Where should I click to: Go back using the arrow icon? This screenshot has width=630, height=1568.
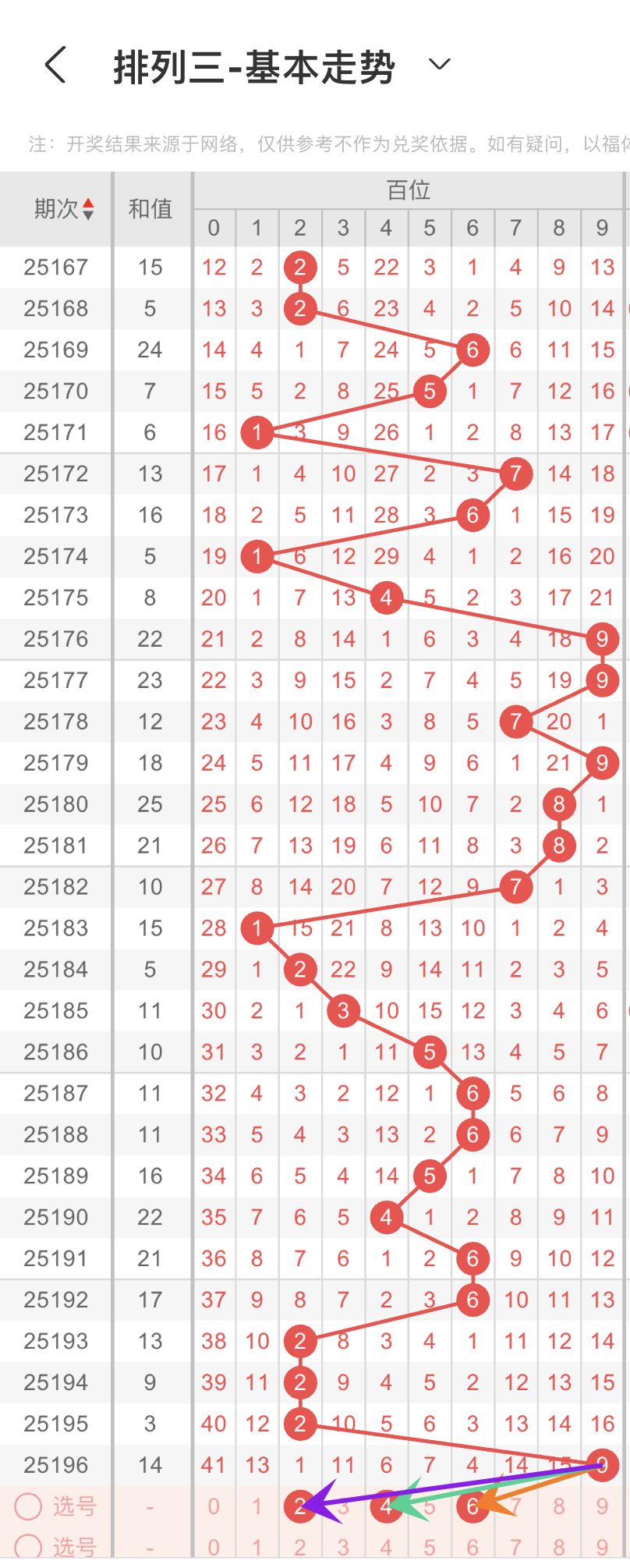tap(55, 65)
